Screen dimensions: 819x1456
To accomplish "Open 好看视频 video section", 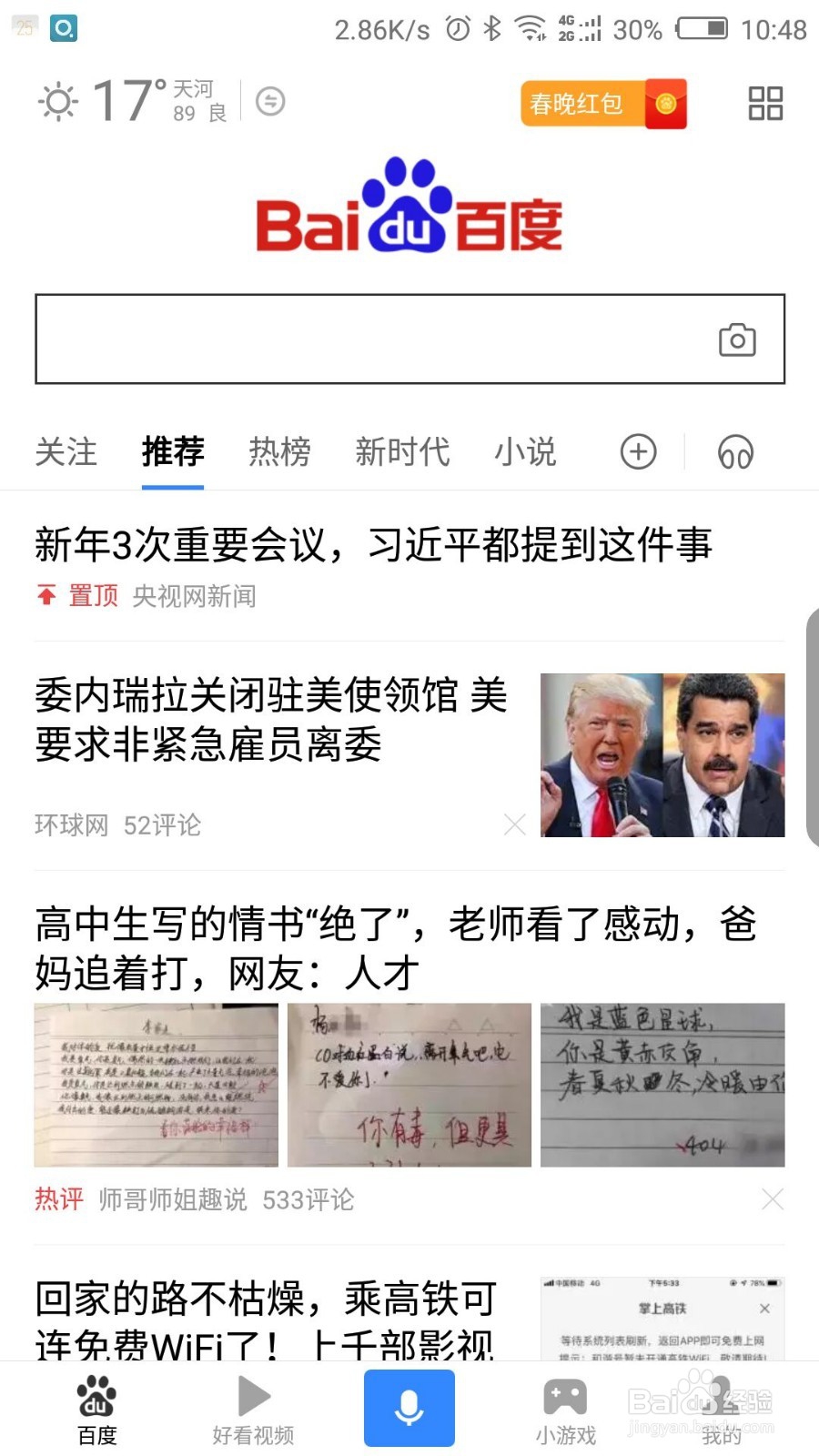I will pos(252,1408).
